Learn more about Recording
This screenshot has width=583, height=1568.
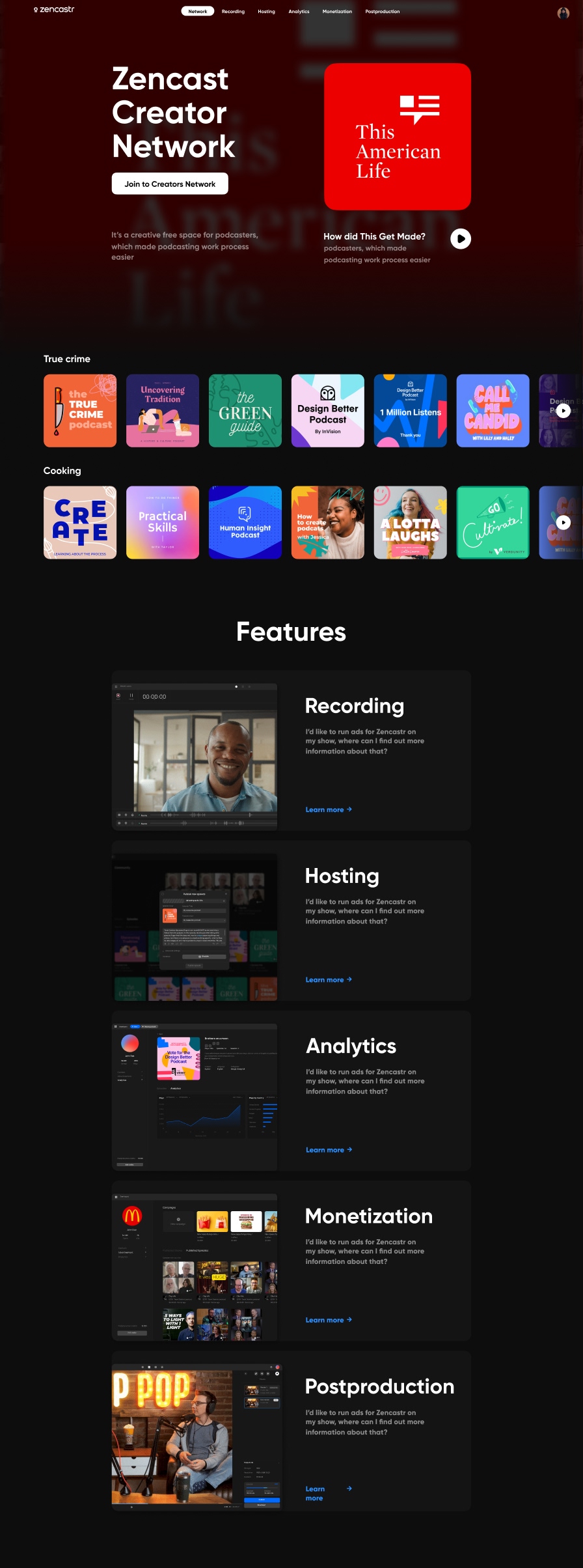pyautogui.click(x=329, y=809)
